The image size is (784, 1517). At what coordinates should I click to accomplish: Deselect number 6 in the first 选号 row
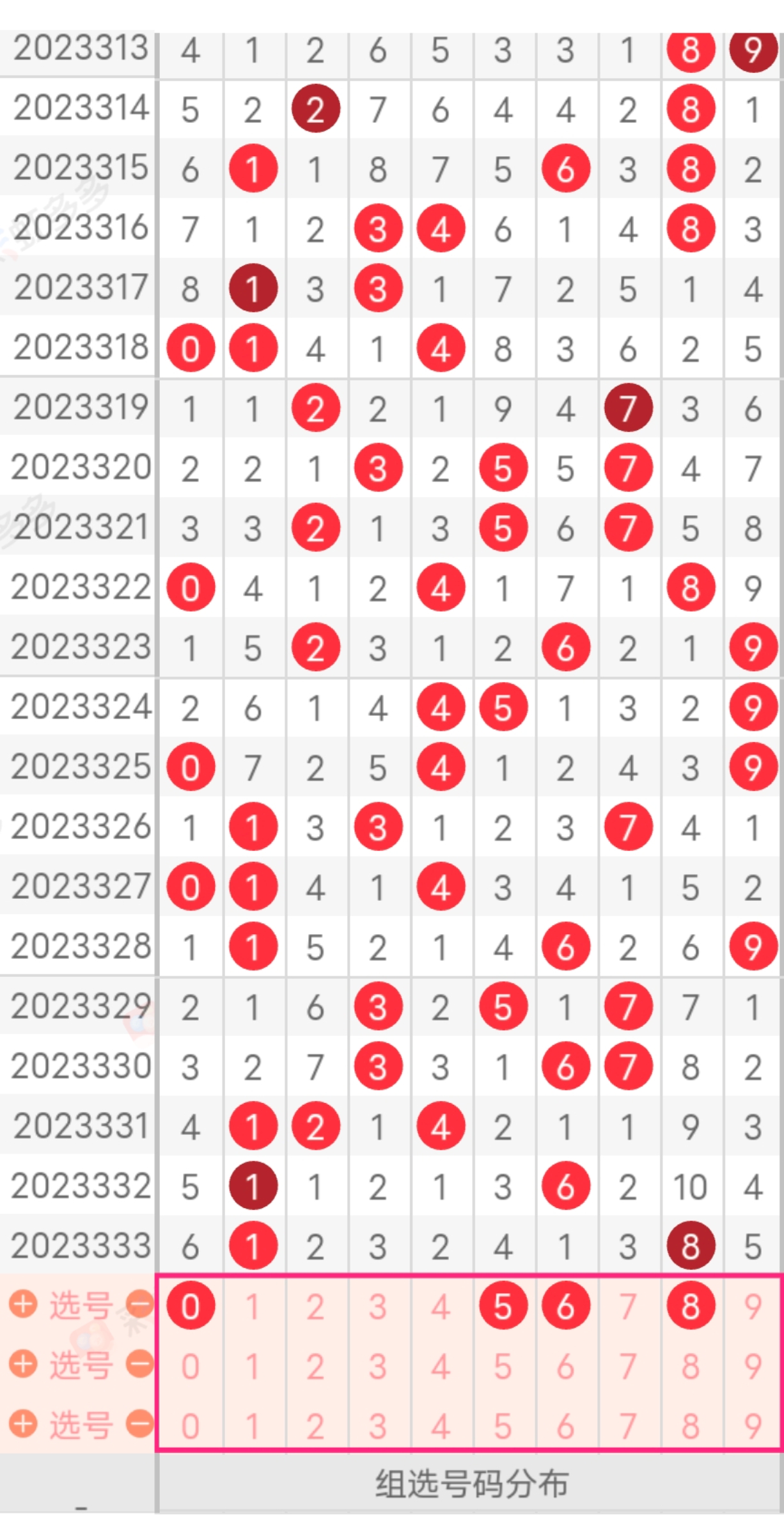tap(565, 1306)
